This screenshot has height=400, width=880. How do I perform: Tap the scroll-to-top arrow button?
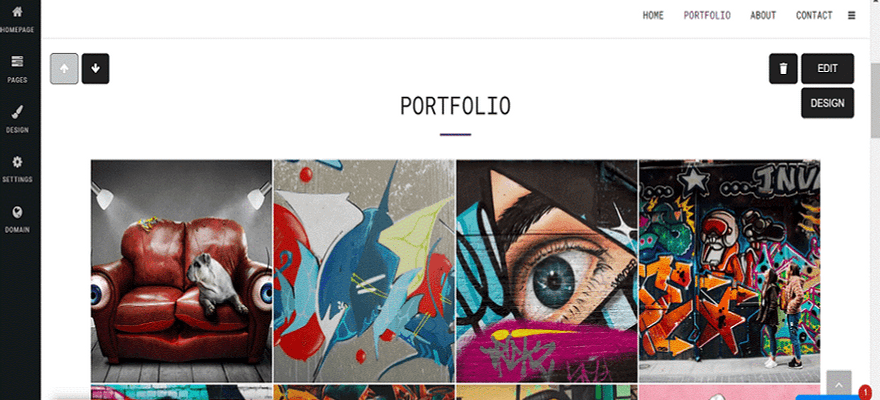[x=839, y=384]
